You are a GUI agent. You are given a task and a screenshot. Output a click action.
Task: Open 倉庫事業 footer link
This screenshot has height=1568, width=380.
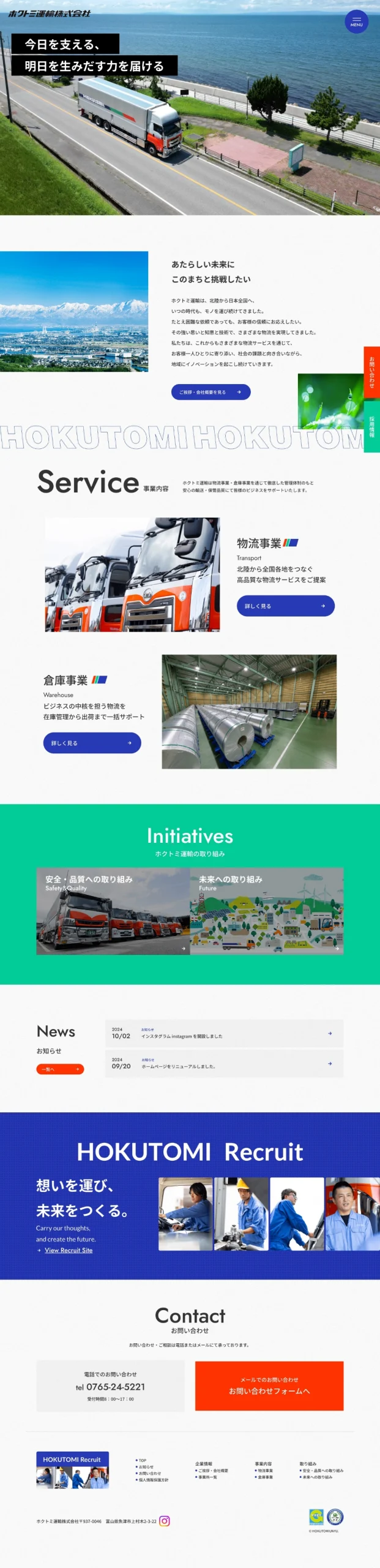265,1477
